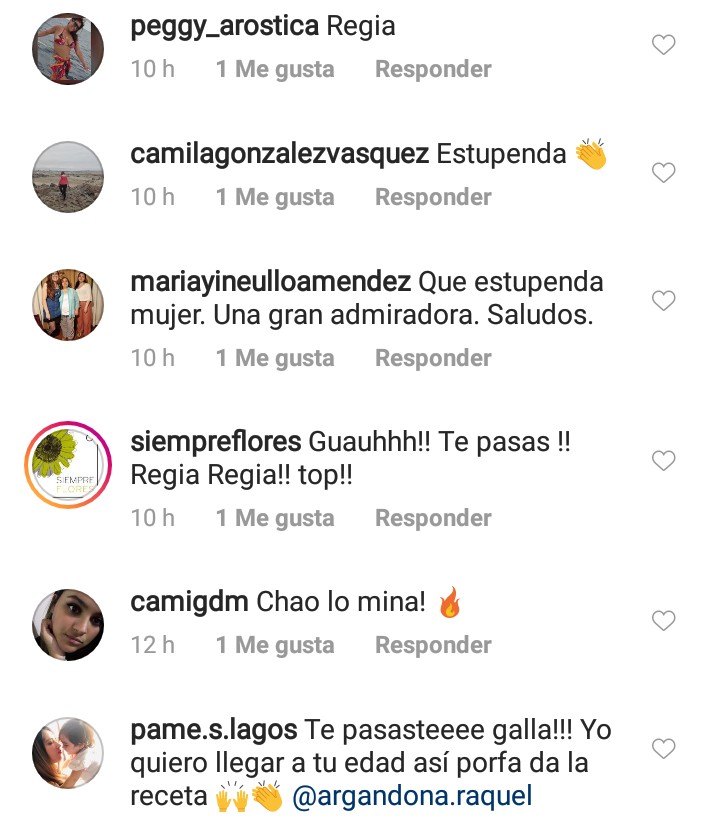Screen dimensions: 720x826
Task: Like camilagonzalezvasquez's comment
Action: coord(663,173)
